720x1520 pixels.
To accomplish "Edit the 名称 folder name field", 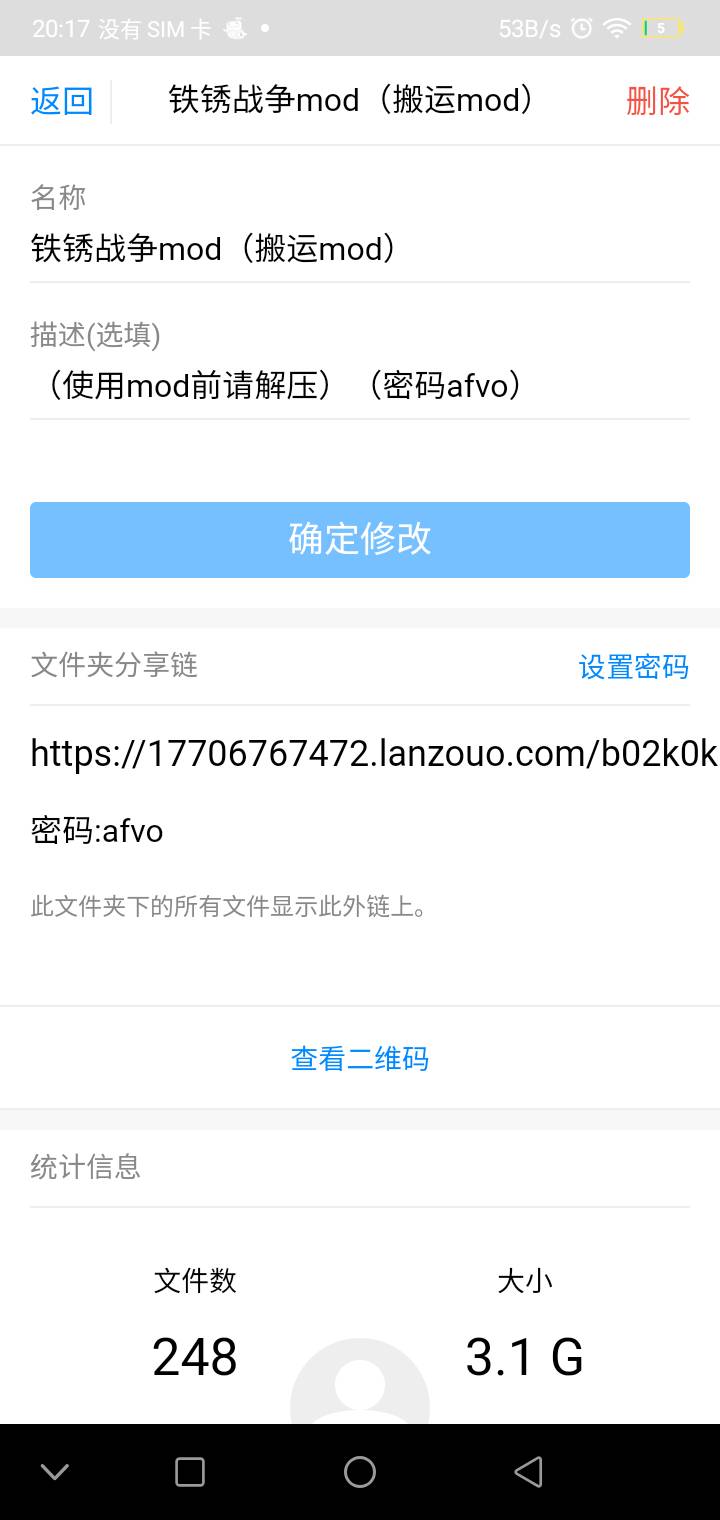I will click(x=358, y=248).
